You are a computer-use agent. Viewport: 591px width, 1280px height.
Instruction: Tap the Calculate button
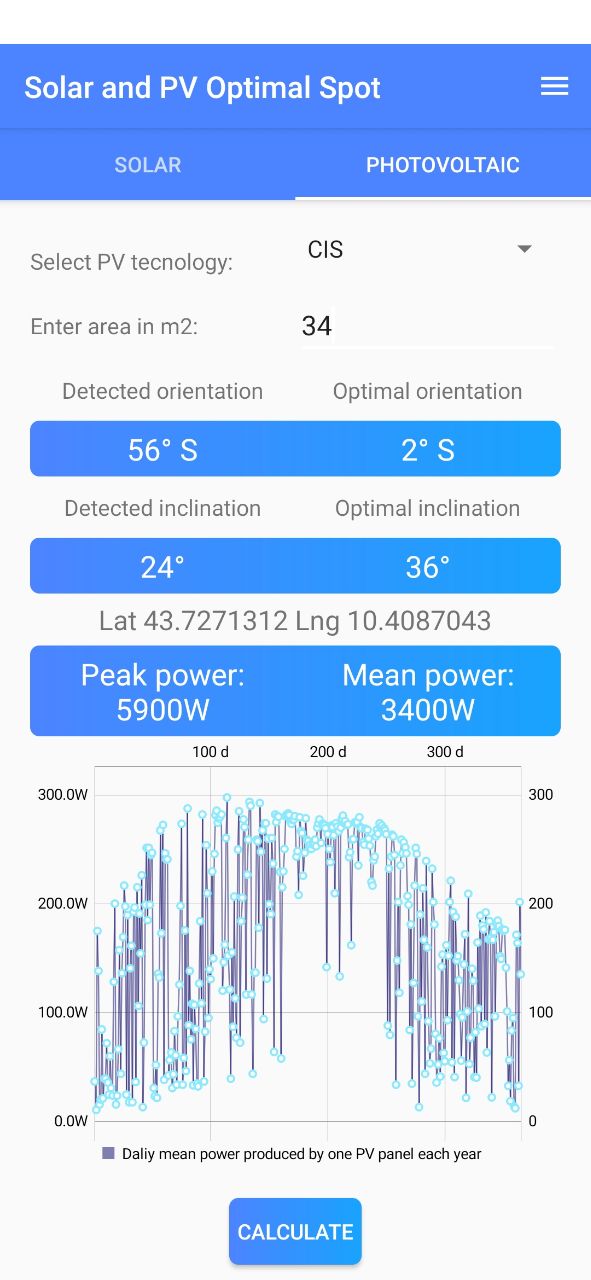(x=295, y=1232)
